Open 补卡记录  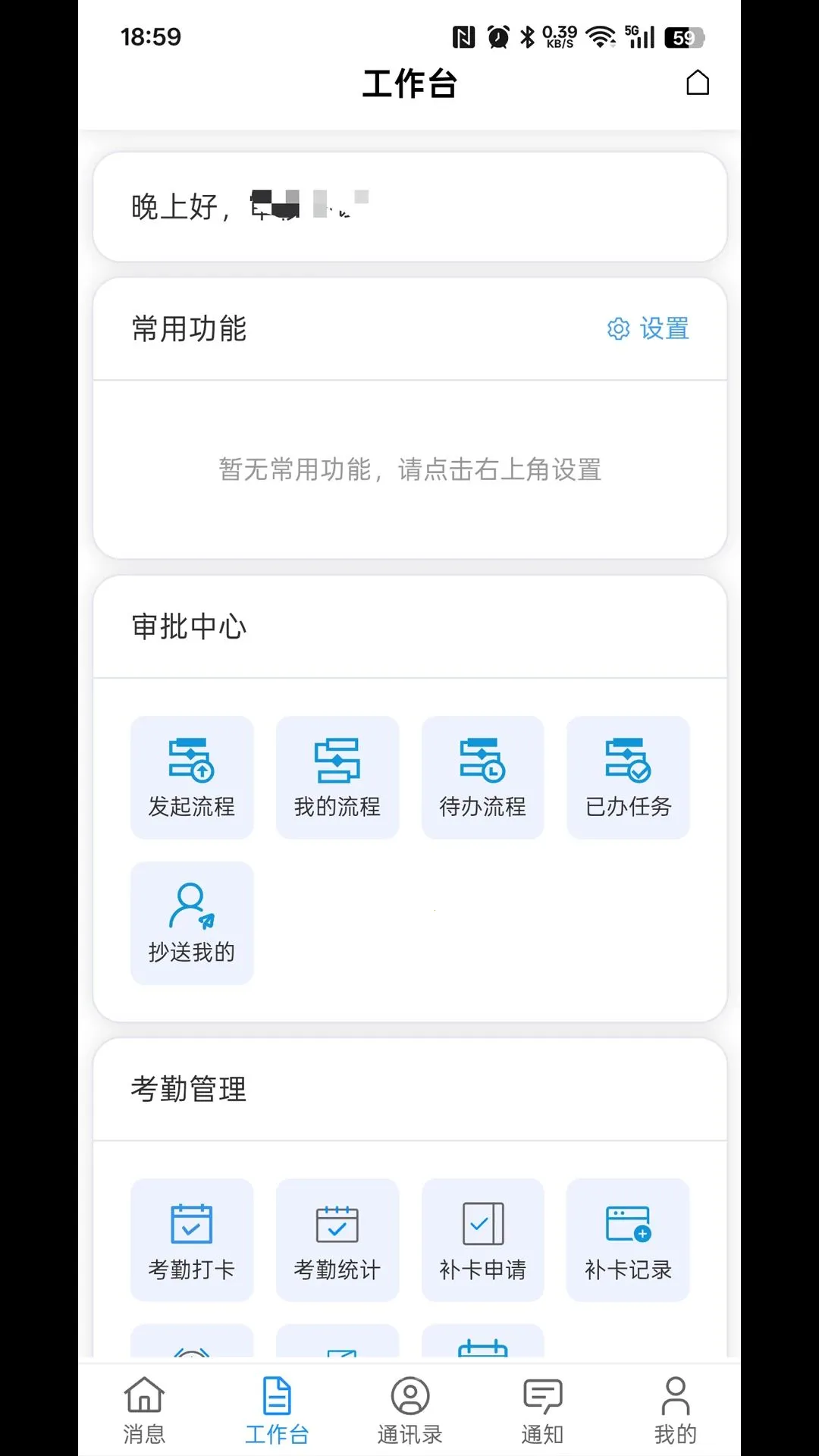pos(628,1240)
